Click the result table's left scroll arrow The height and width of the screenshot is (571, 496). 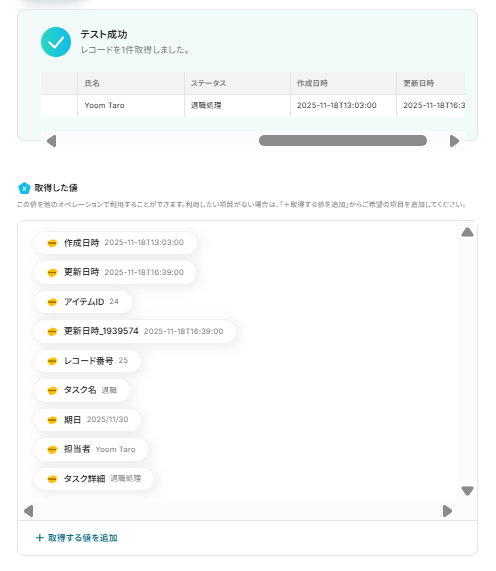(51, 141)
